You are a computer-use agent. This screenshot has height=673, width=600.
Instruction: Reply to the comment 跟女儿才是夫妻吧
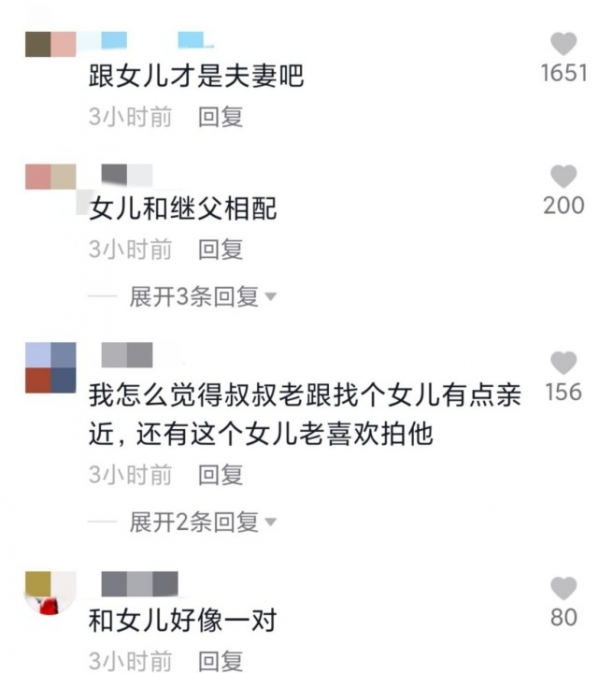(x=220, y=117)
